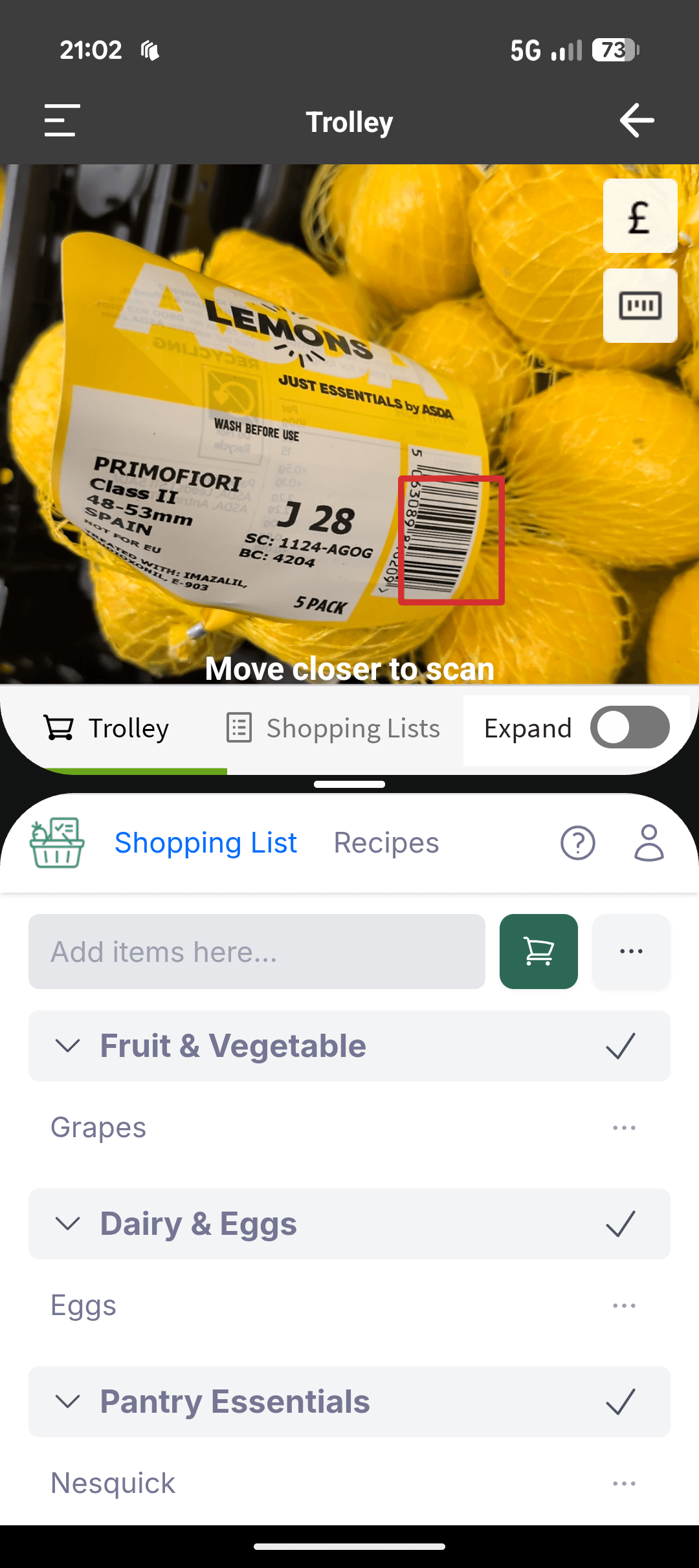Open the hamburger navigation menu
This screenshot has width=699, height=1568.
60,120
